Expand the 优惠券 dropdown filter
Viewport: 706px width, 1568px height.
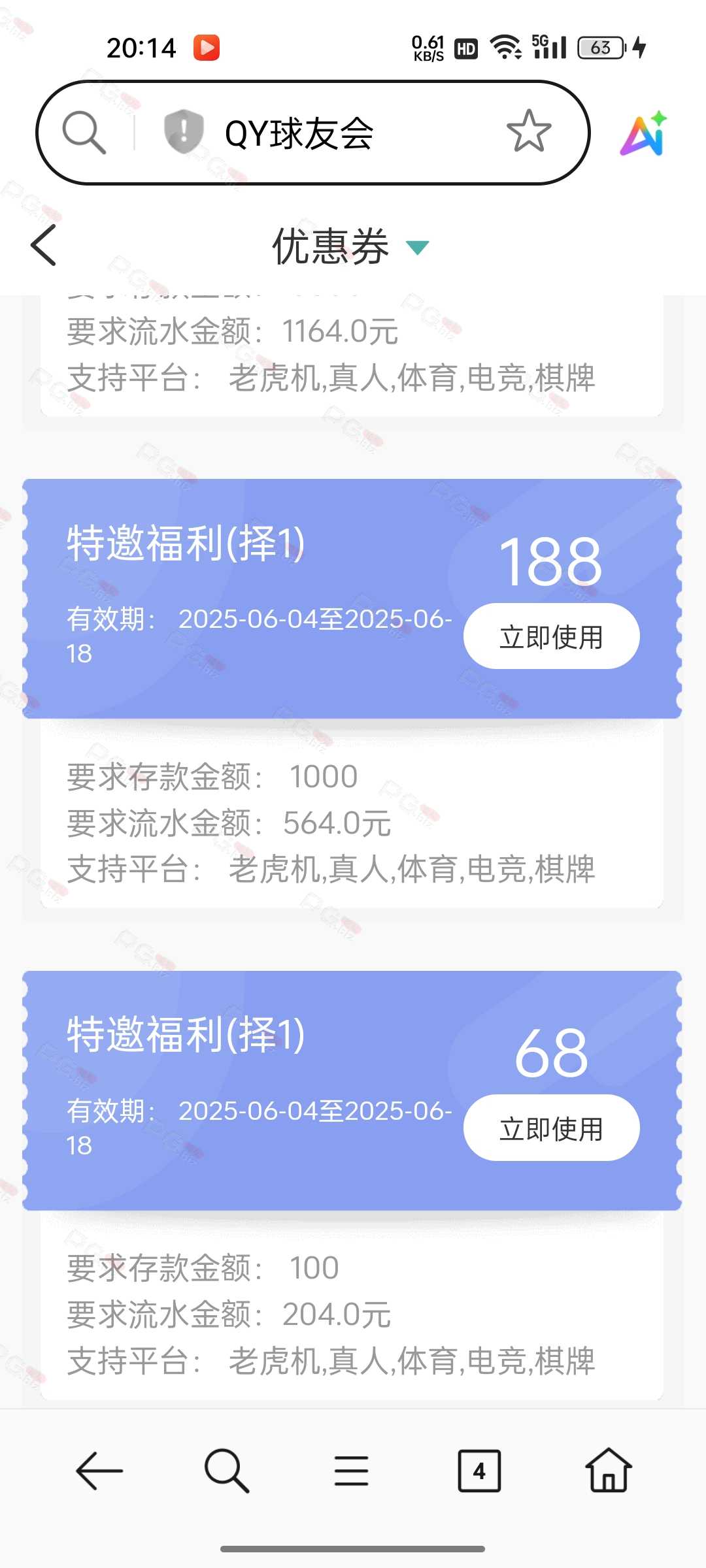417,247
